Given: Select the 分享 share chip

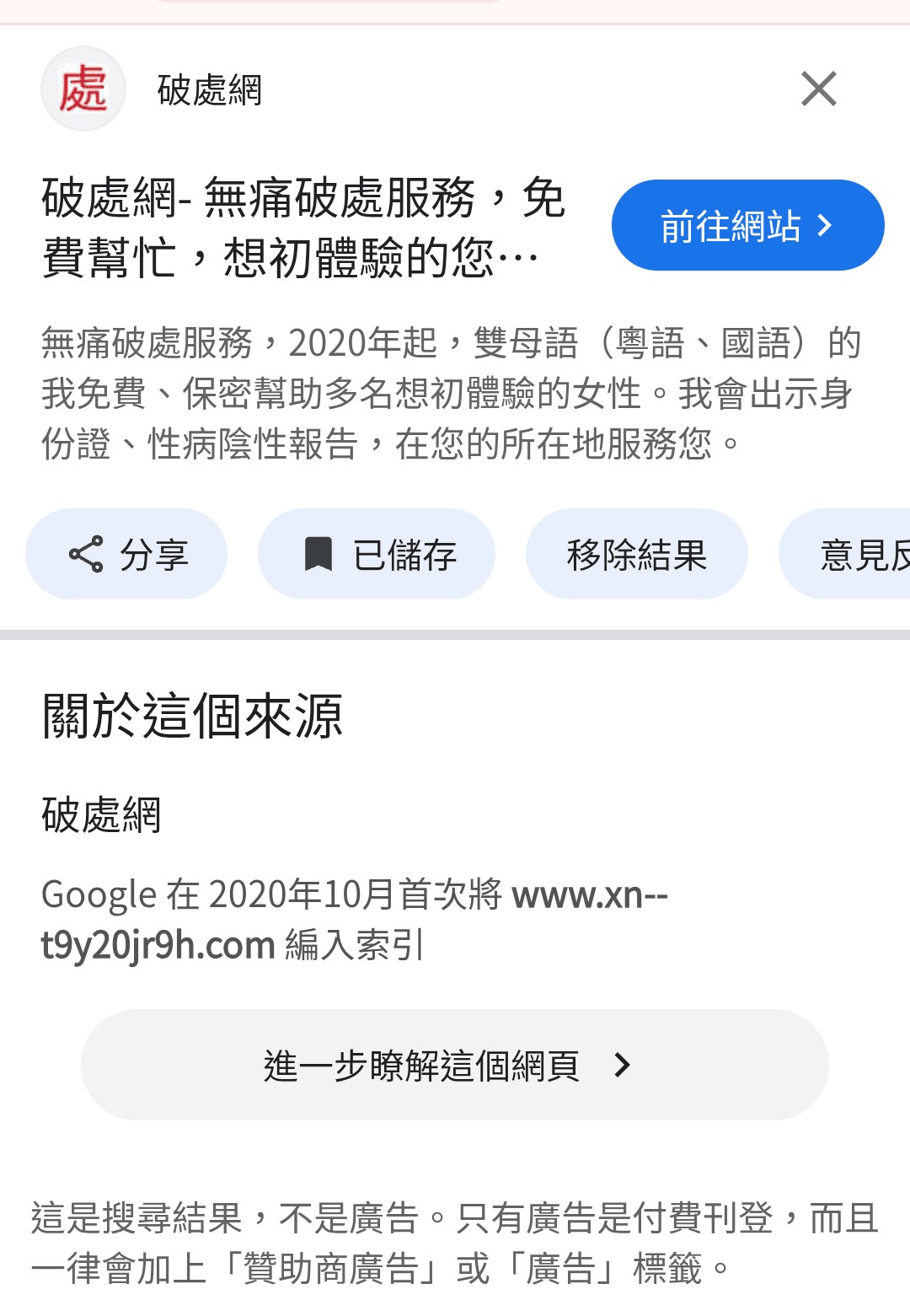Looking at the screenshot, I should click(126, 554).
